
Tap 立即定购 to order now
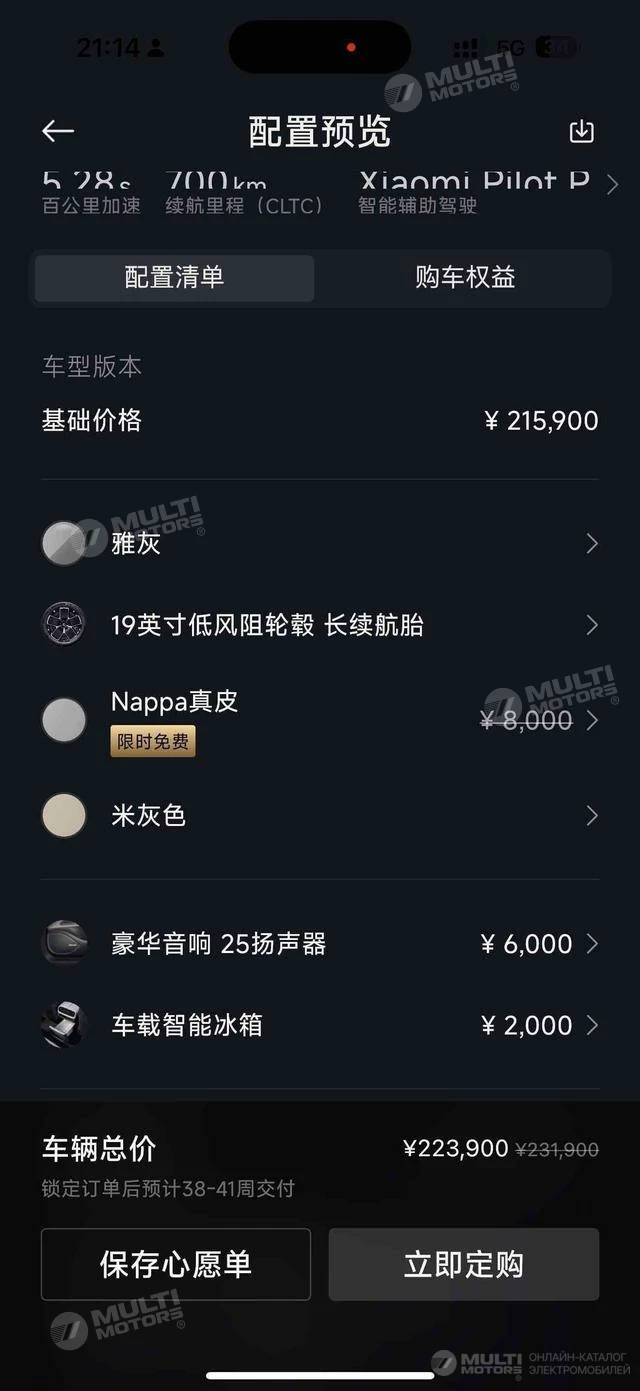coord(464,1264)
